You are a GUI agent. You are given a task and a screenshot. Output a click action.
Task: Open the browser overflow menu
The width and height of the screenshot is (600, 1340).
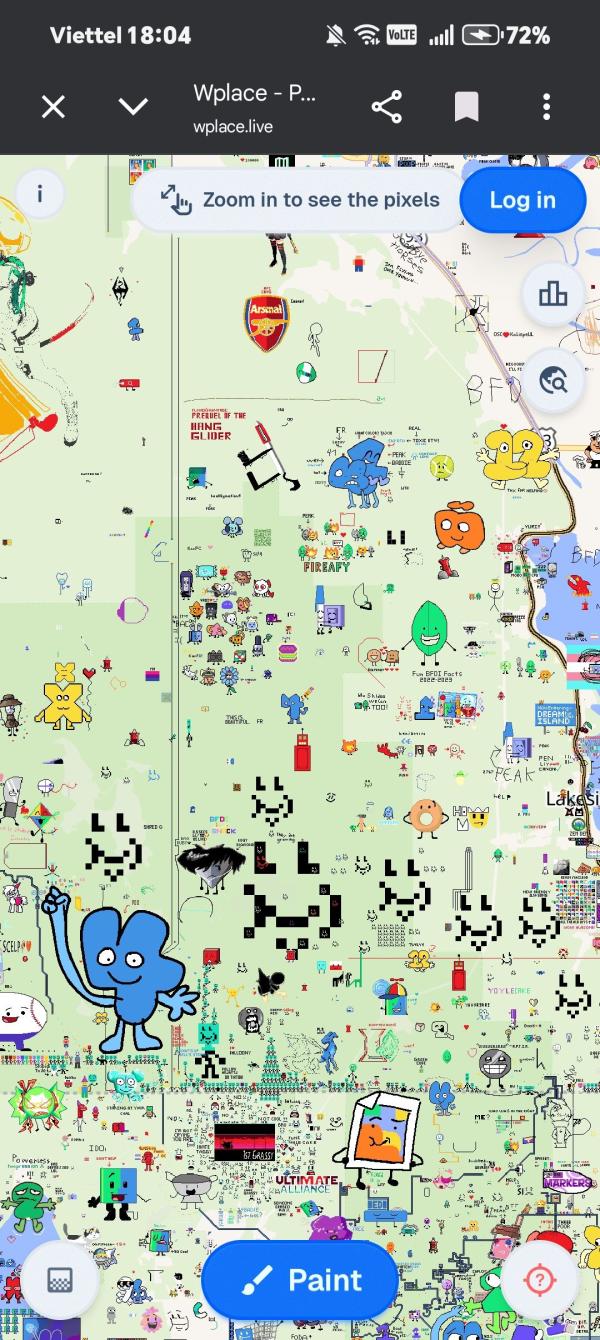(546, 107)
